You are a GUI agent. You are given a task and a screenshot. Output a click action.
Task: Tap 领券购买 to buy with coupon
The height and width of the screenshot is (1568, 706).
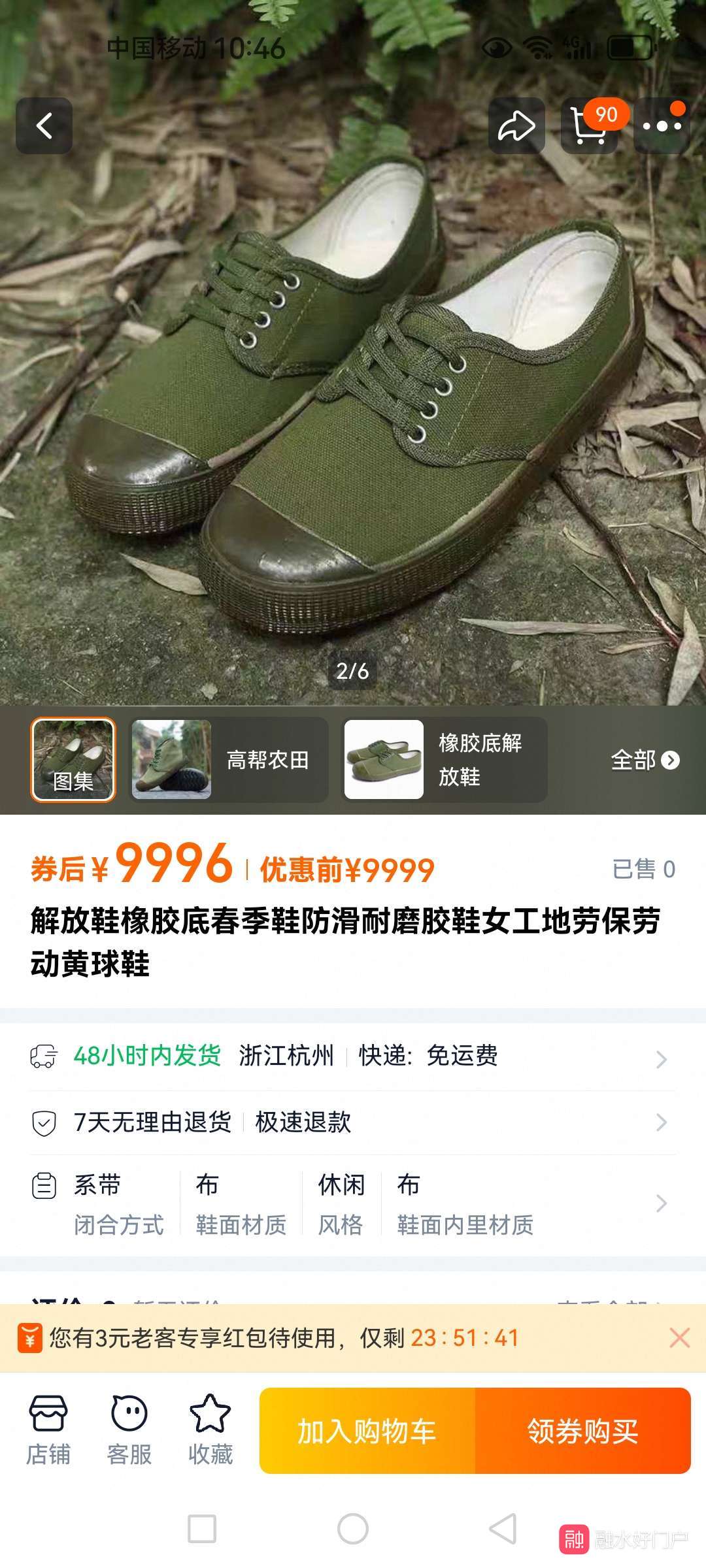(x=582, y=1431)
